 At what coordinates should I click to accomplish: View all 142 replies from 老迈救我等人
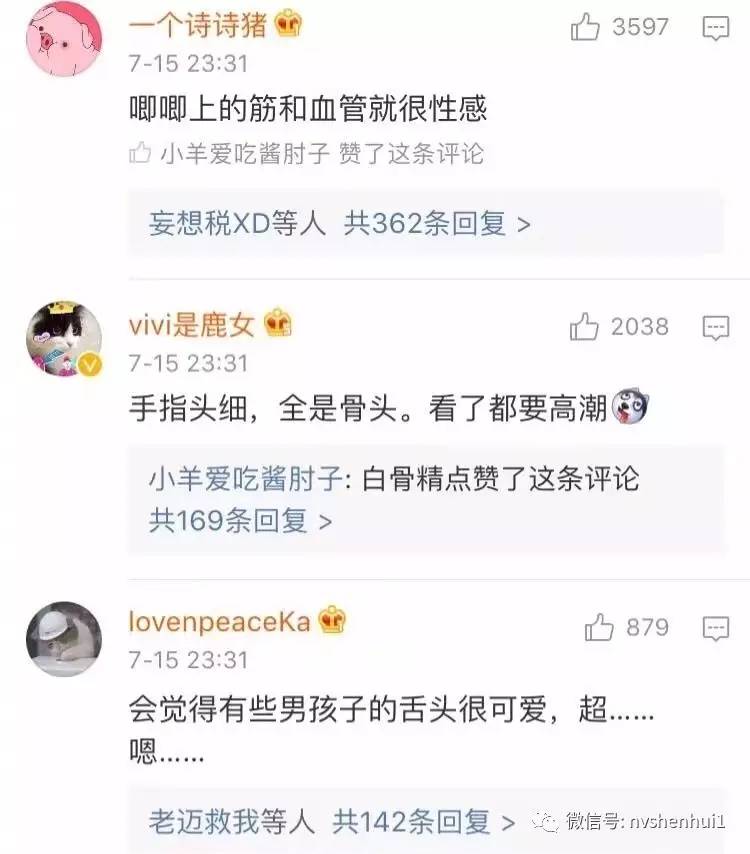coord(332,822)
